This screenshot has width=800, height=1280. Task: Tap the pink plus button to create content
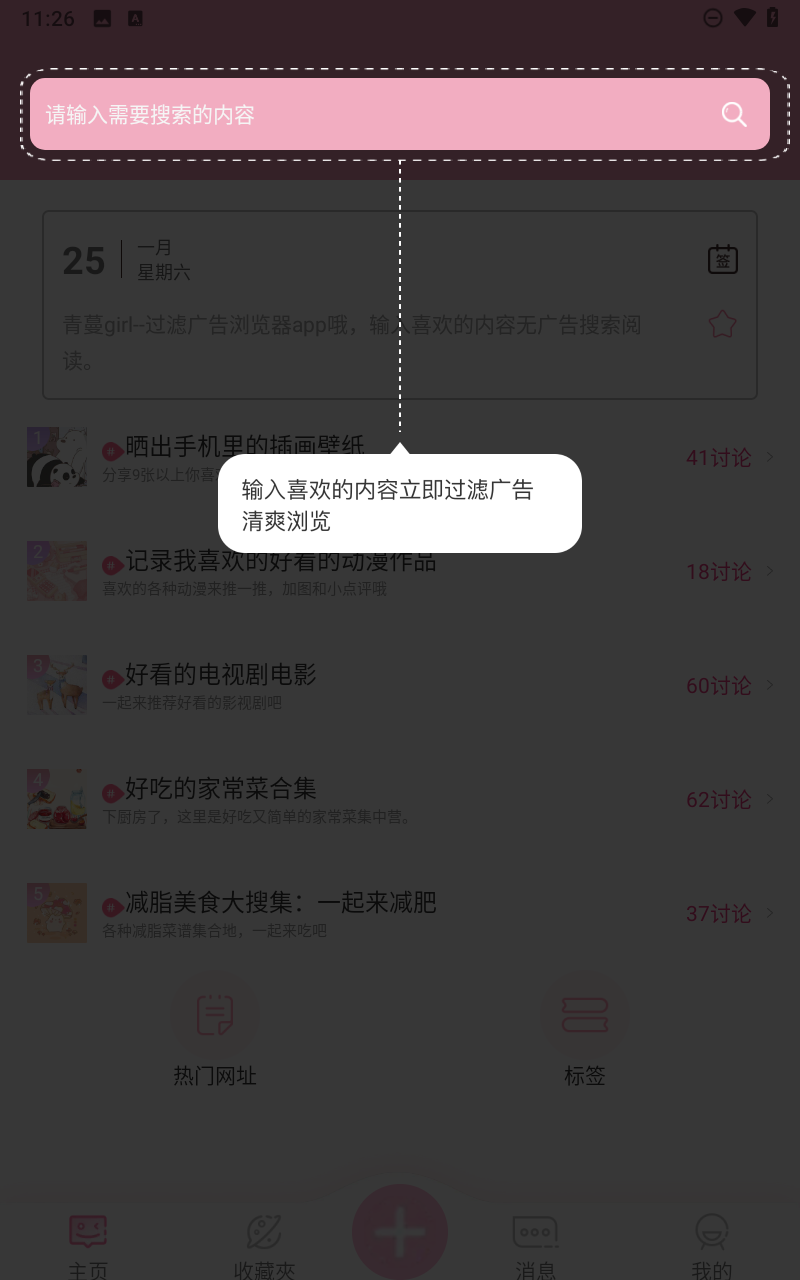tap(400, 1230)
